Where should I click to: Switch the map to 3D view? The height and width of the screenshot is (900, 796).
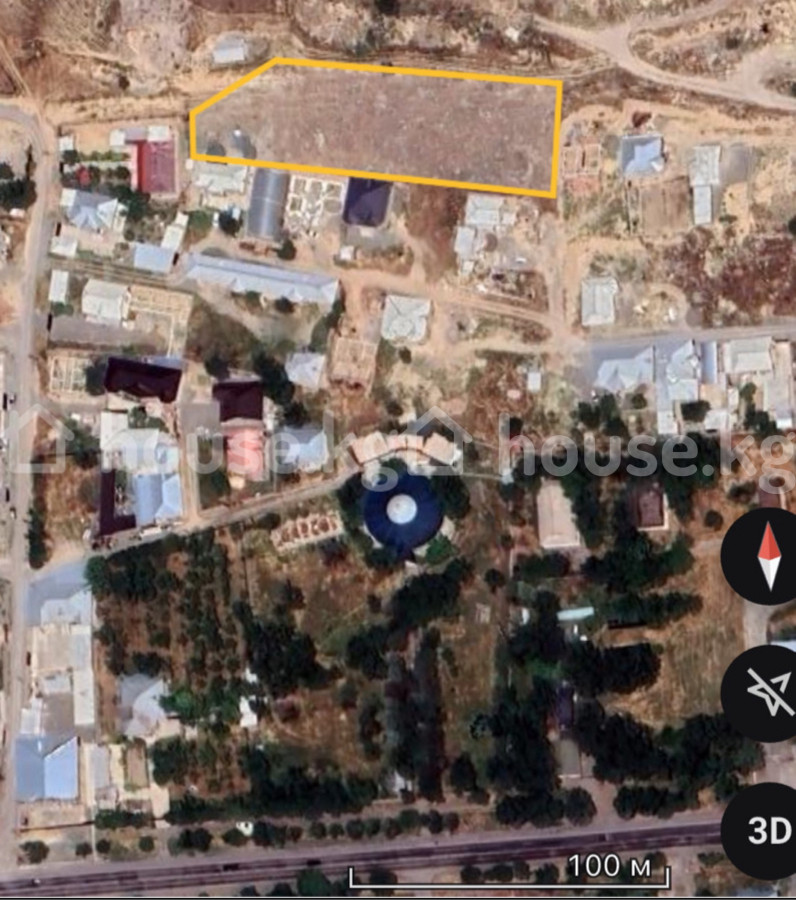[767, 830]
